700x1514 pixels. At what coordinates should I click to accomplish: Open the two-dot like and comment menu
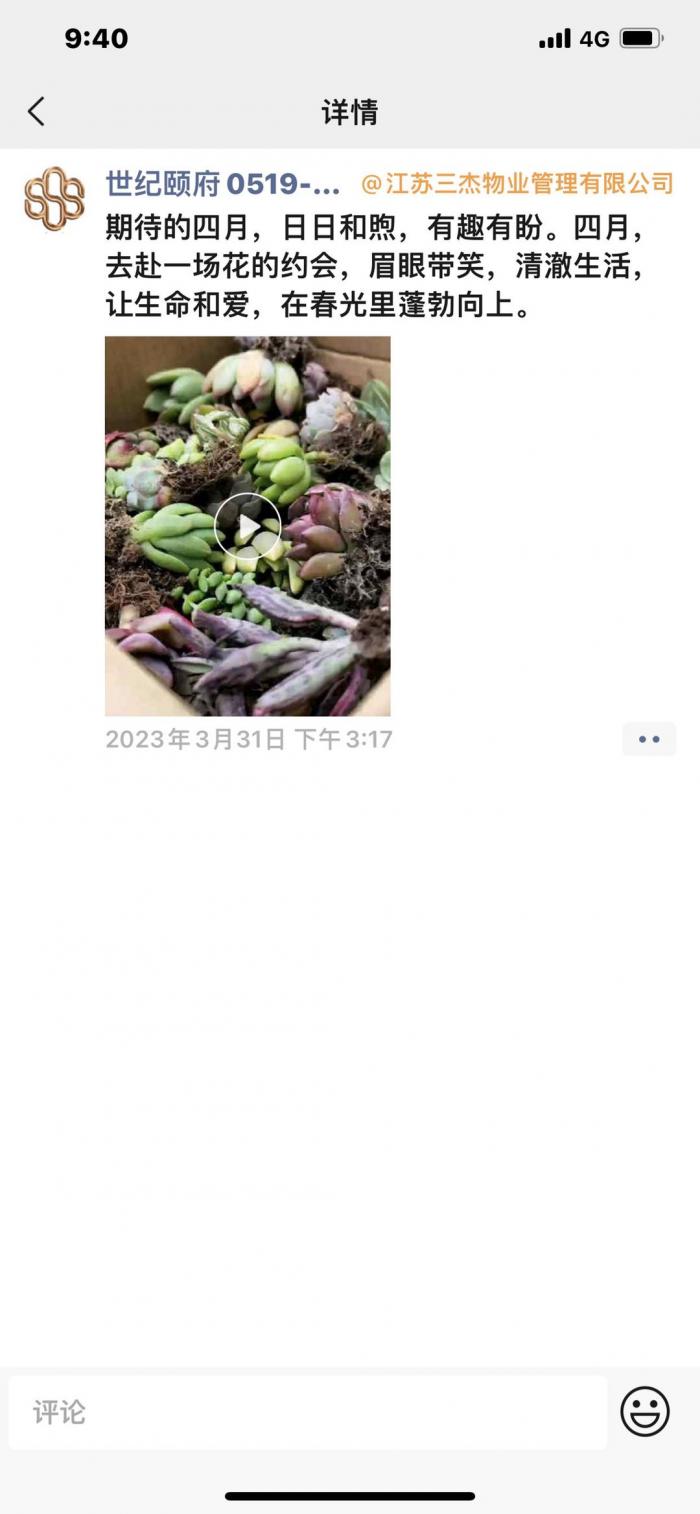649,739
